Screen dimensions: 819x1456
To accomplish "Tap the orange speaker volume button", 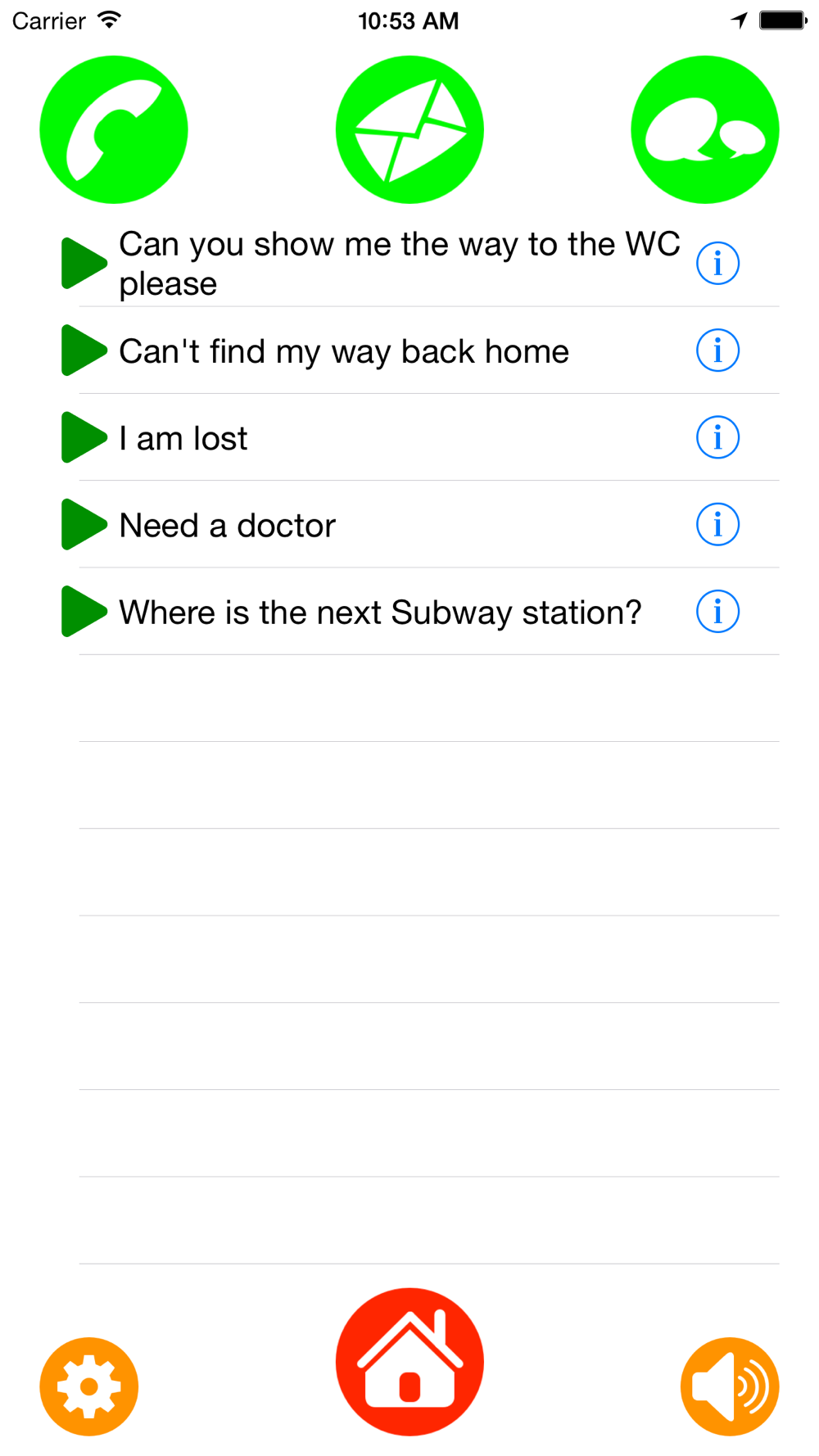I will 730,1386.
